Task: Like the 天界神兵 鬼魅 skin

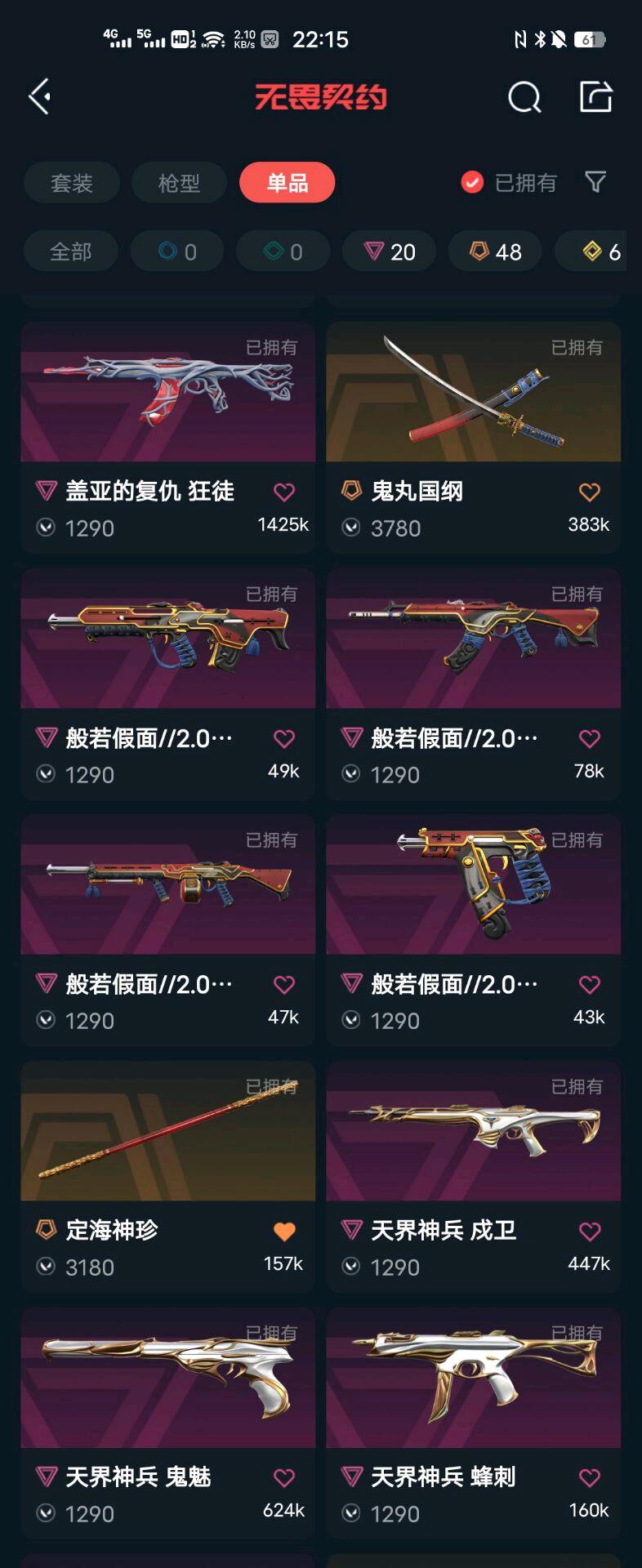Action: coord(283,1478)
